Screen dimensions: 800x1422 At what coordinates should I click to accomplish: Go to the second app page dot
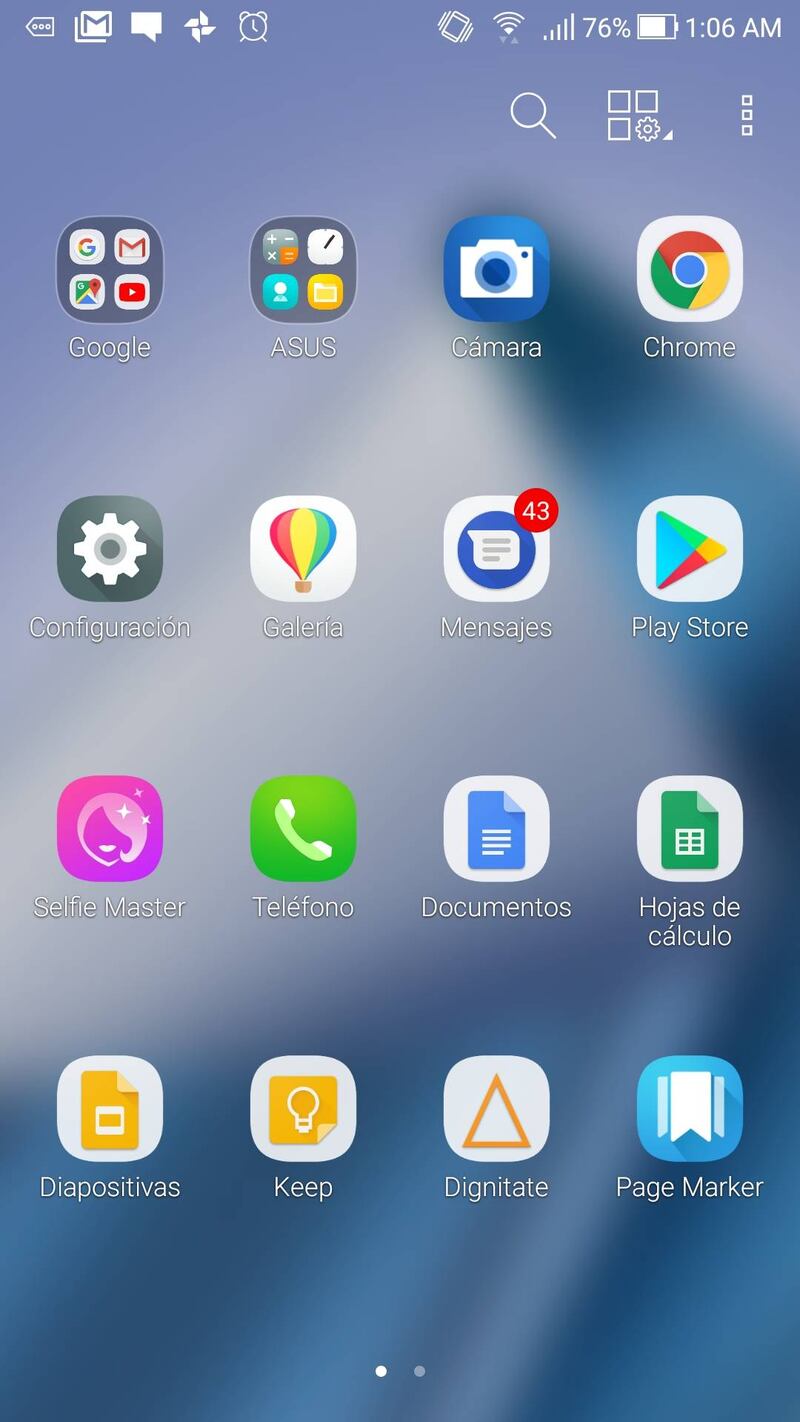point(419,1371)
